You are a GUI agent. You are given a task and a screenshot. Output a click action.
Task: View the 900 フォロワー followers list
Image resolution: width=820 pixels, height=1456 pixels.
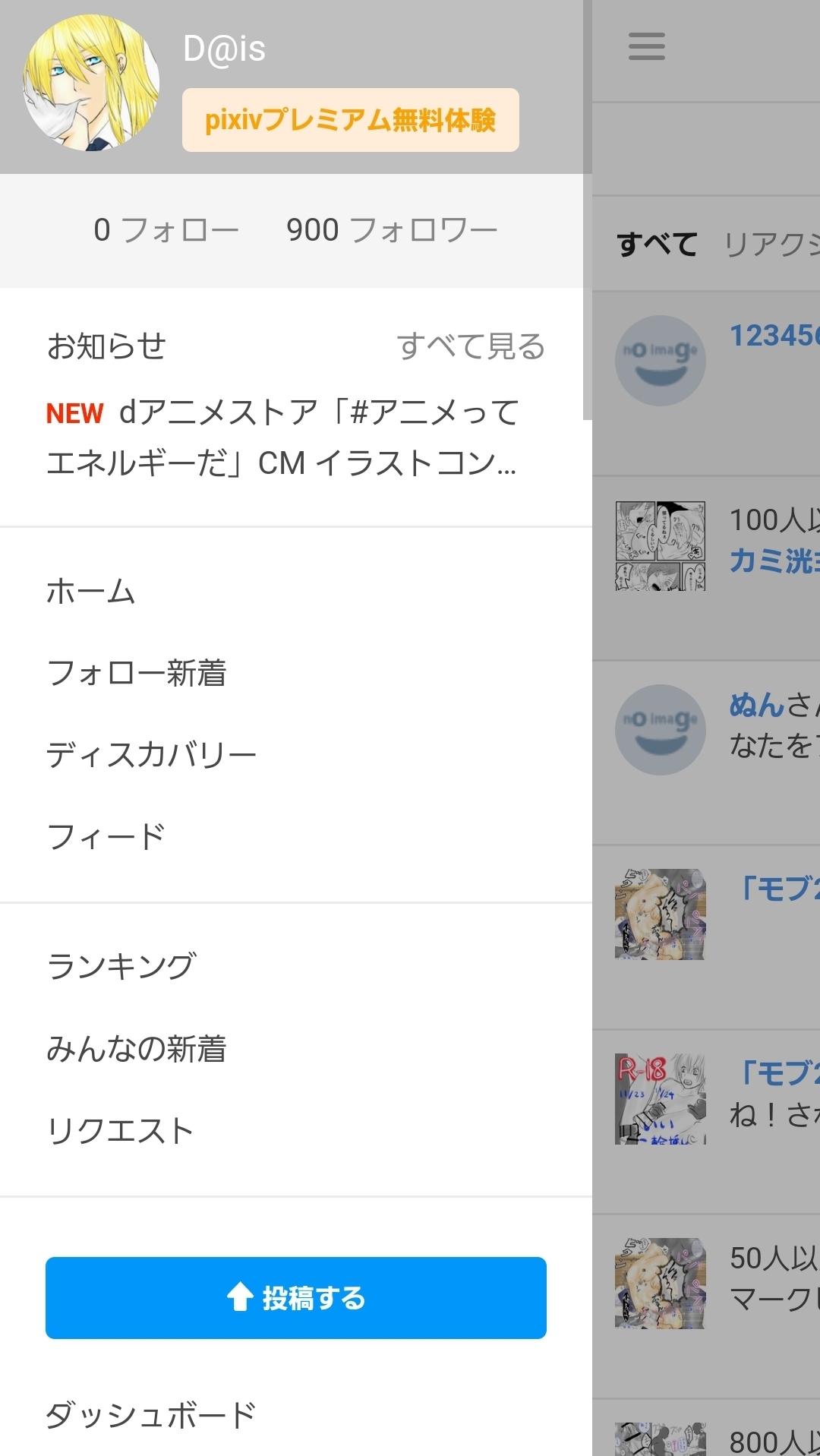click(x=391, y=229)
